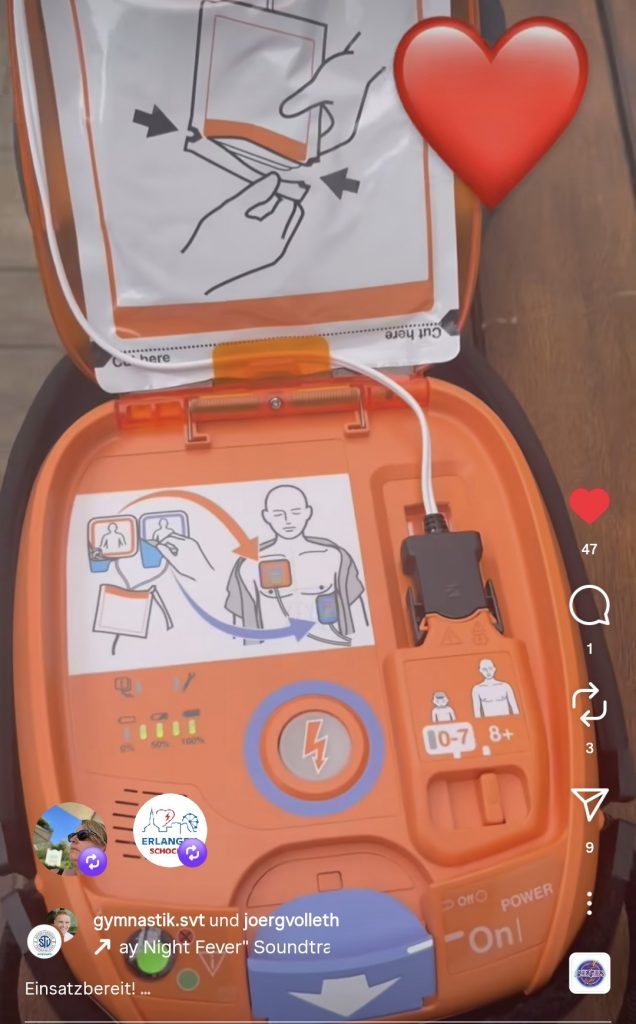
Task: Expand the caption "Einsatzbereit! ..."
Action: (x=86, y=988)
